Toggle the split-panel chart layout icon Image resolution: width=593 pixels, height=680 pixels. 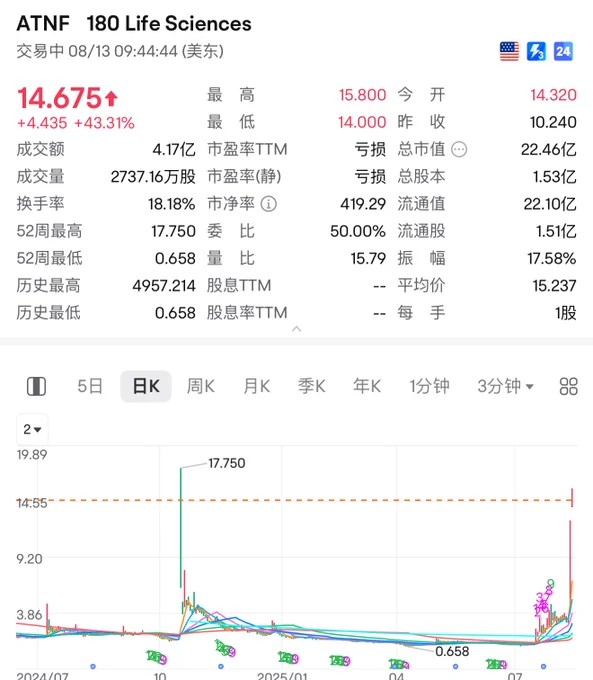click(36, 386)
